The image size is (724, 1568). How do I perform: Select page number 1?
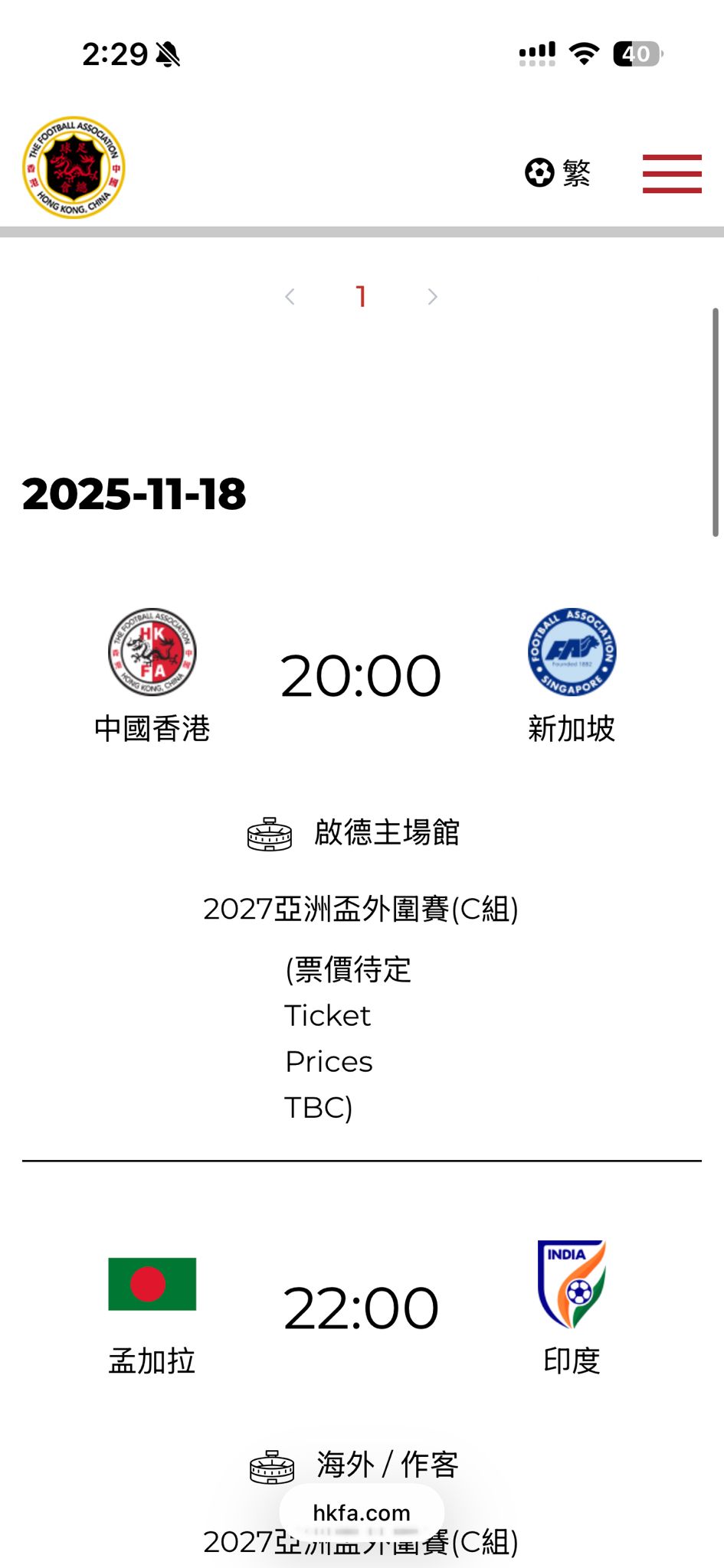pos(361,297)
